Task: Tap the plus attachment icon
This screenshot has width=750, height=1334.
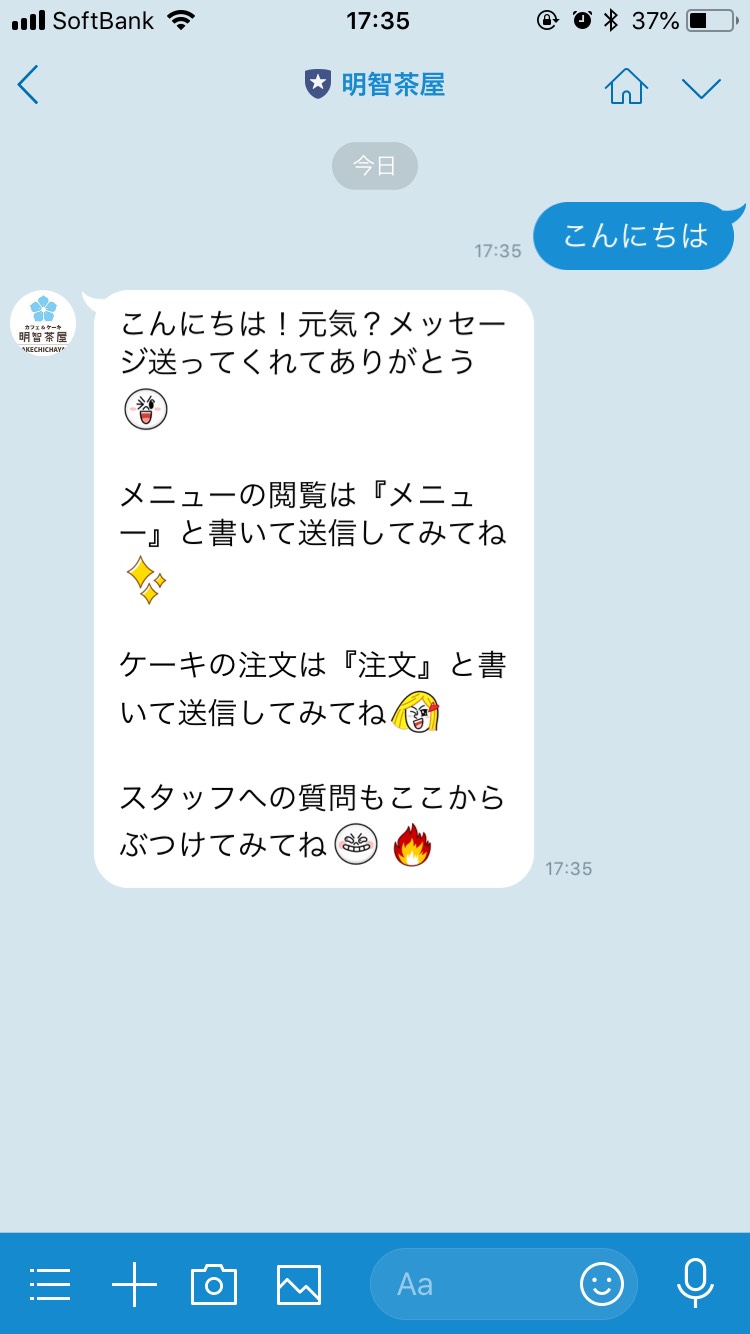Action: 134,1284
